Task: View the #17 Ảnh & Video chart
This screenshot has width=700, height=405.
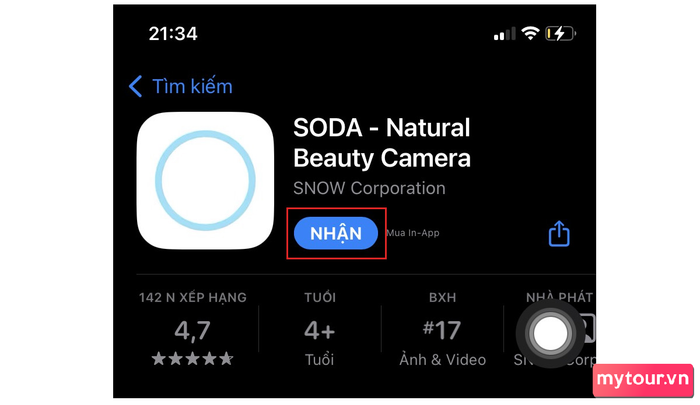Action: point(441,330)
